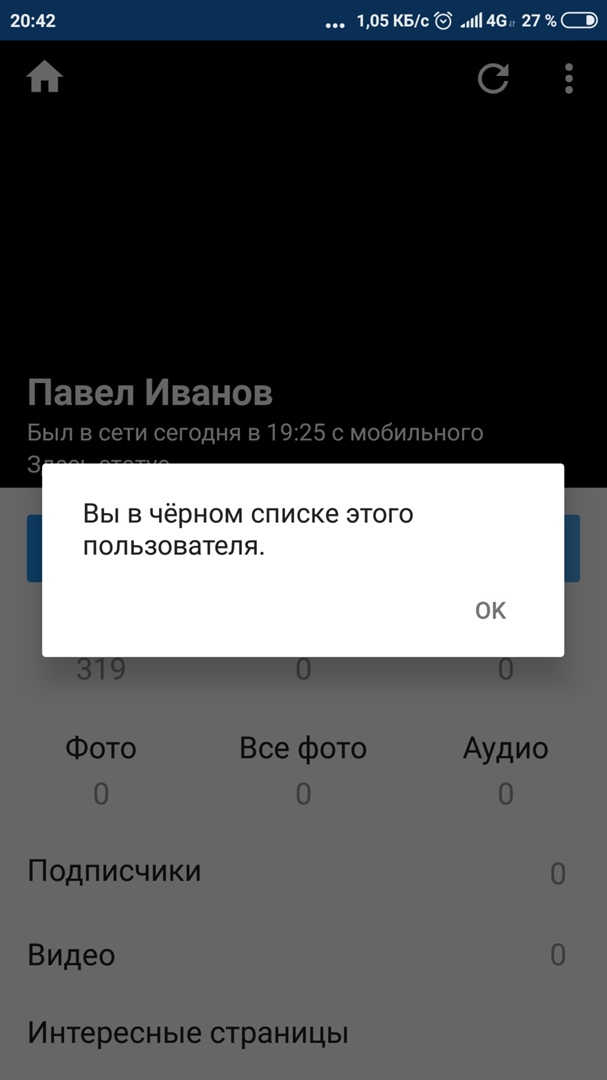Viewport: 607px width, 1080px height.
Task: Dismiss the blacklist dialog with OK
Action: pyautogui.click(x=490, y=610)
